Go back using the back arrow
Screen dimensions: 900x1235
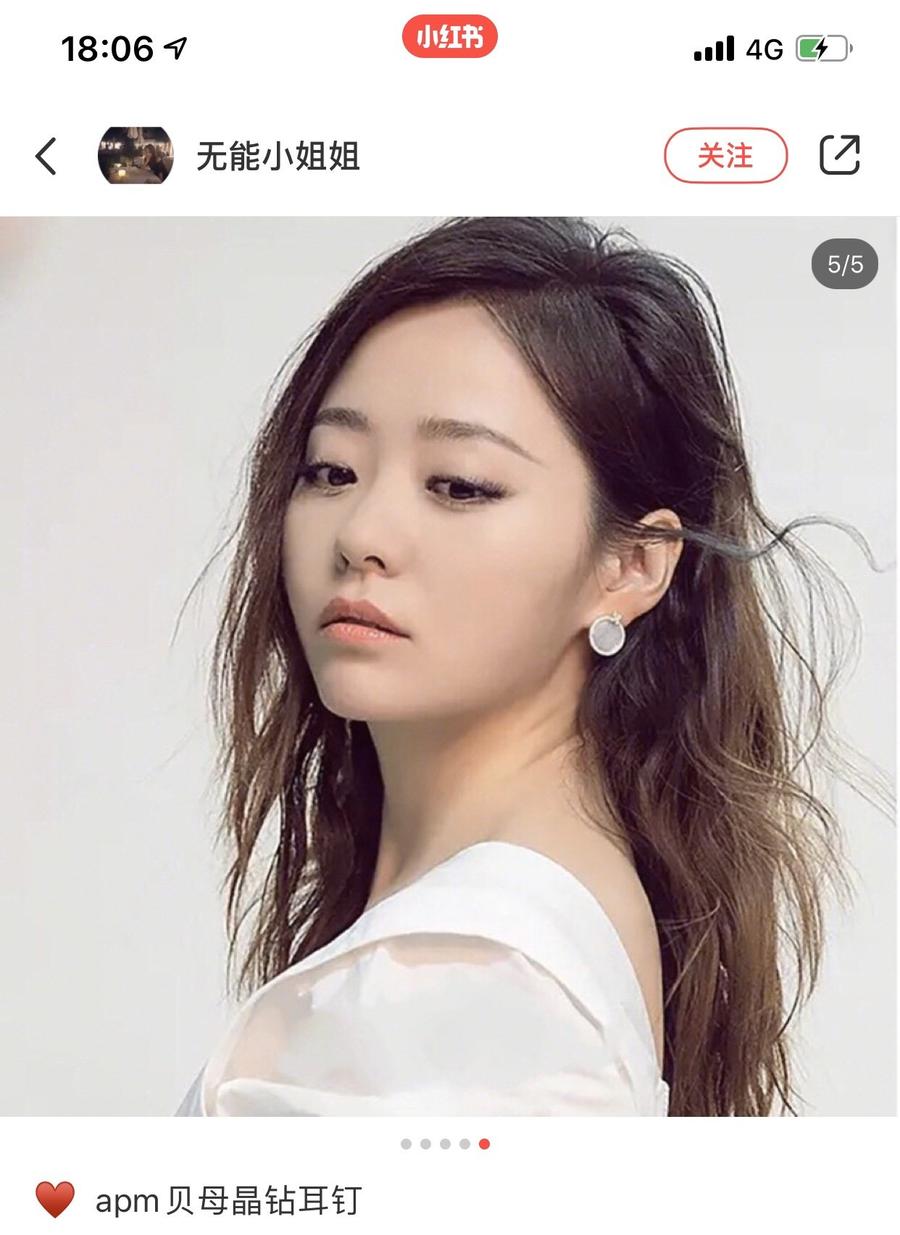point(46,157)
